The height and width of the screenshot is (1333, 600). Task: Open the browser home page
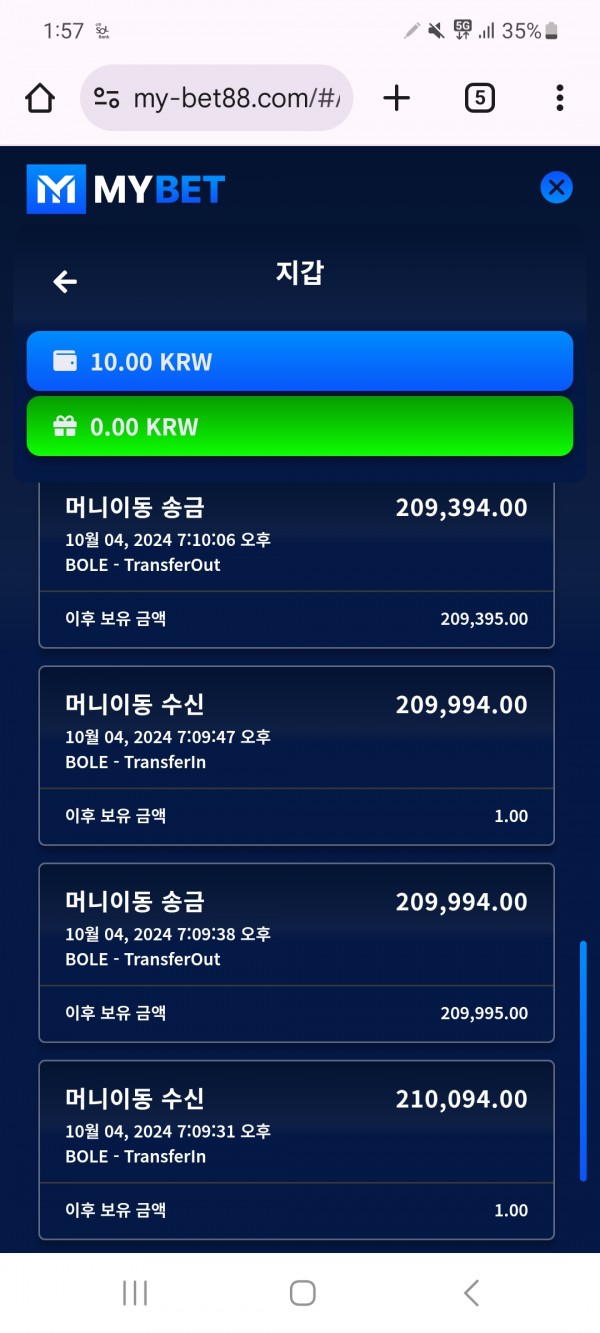[x=40, y=98]
